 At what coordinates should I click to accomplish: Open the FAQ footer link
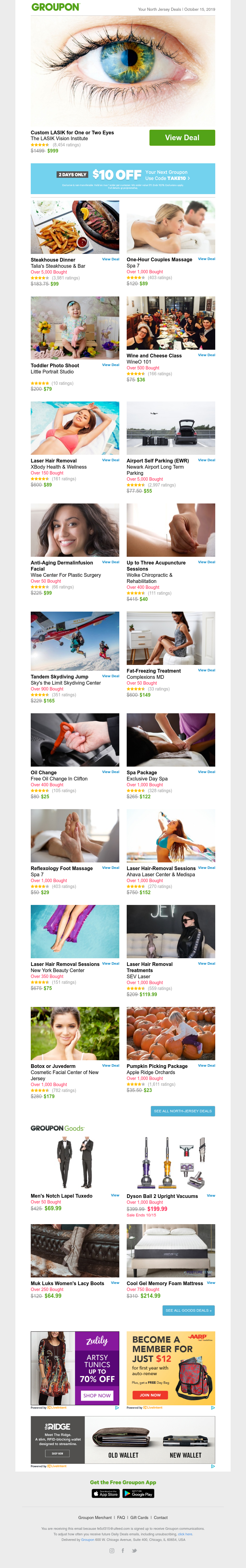point(121,1517)
